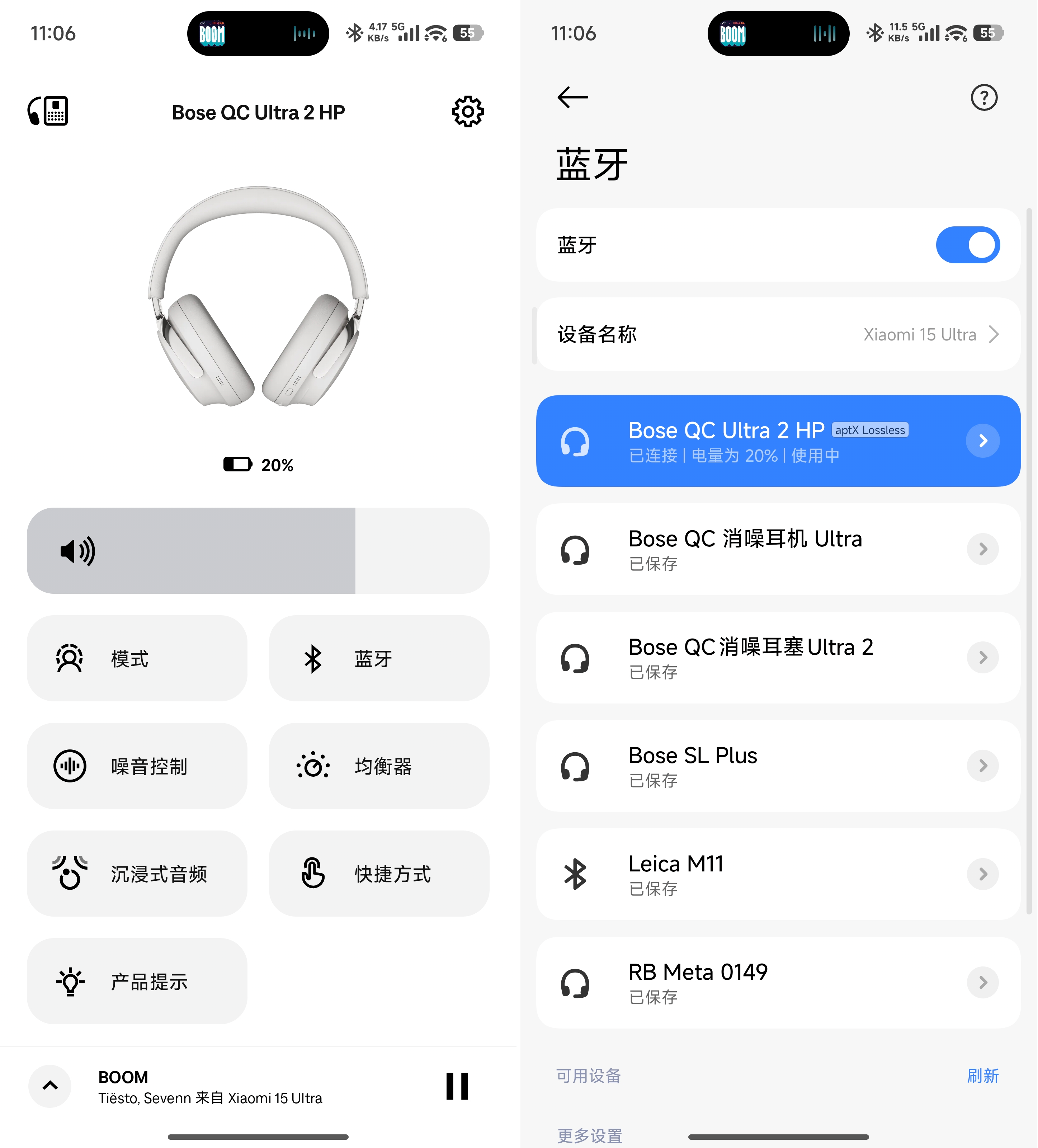Open the 噪音控制 noise control card
Screen dimensions: 1038x1148
137,766
